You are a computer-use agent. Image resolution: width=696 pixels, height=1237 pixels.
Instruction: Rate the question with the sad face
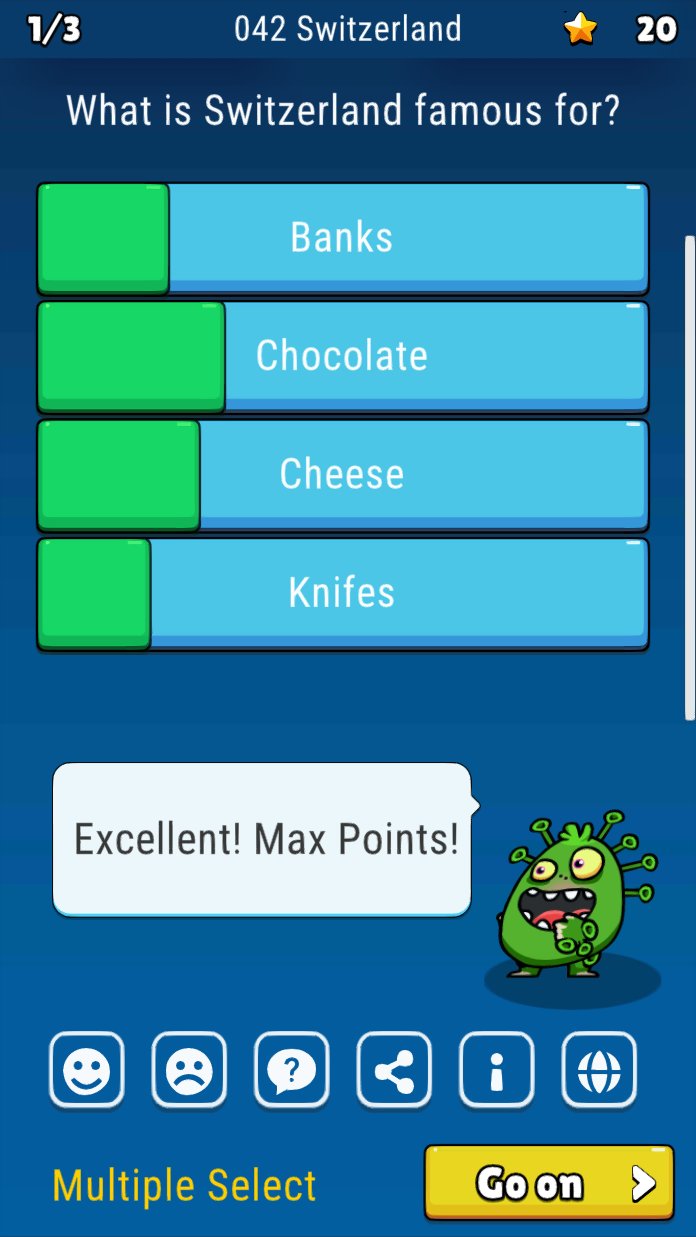[x=189, y=1070]
